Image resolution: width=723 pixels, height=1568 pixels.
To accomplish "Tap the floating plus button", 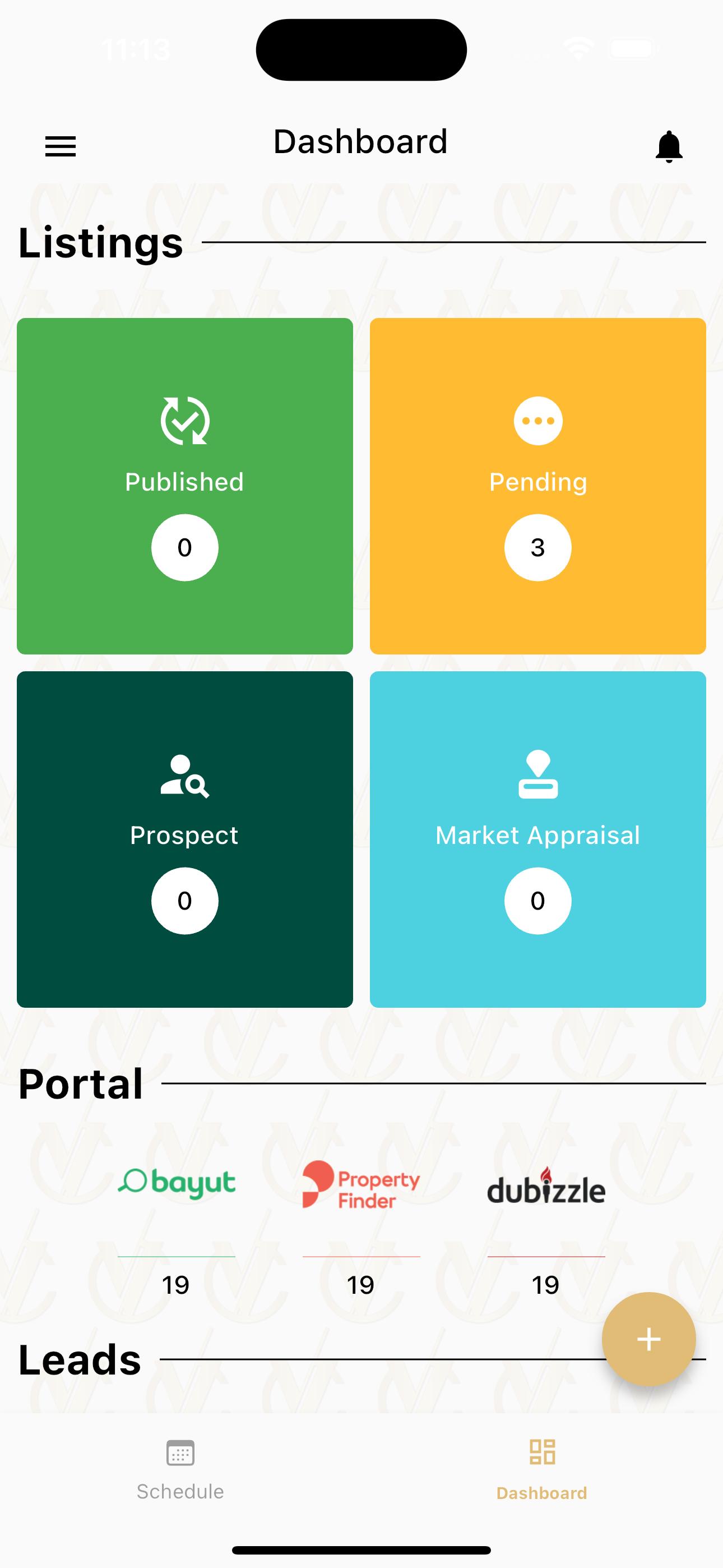I will pyautogui.click(x=649, y=1339).
